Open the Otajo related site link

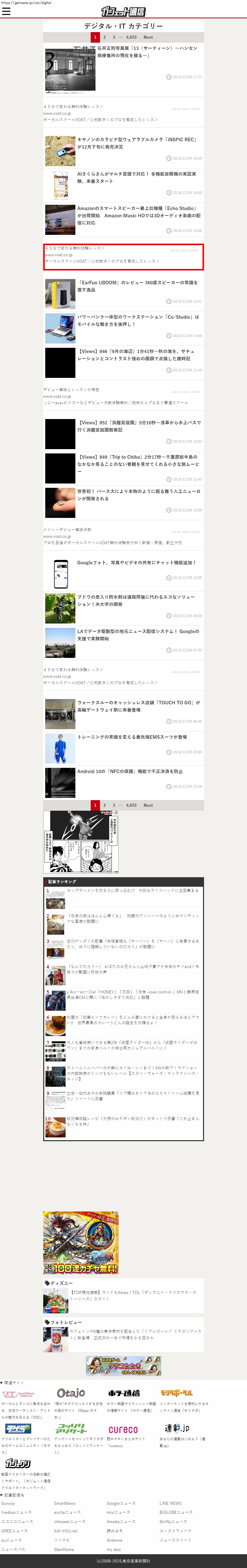click(x=71, y=1393)
